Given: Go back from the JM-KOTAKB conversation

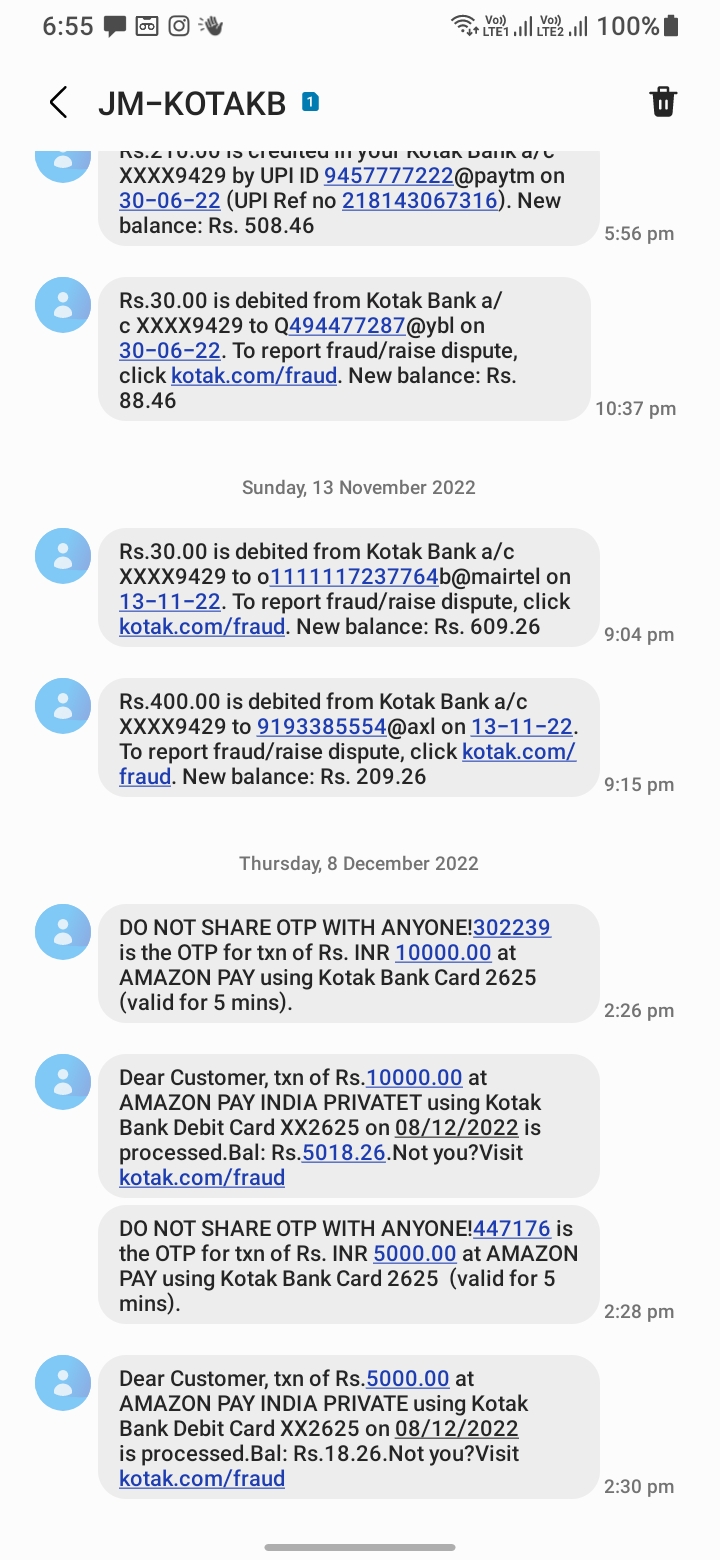Looking at the screenshot, I should coord(59,102).
